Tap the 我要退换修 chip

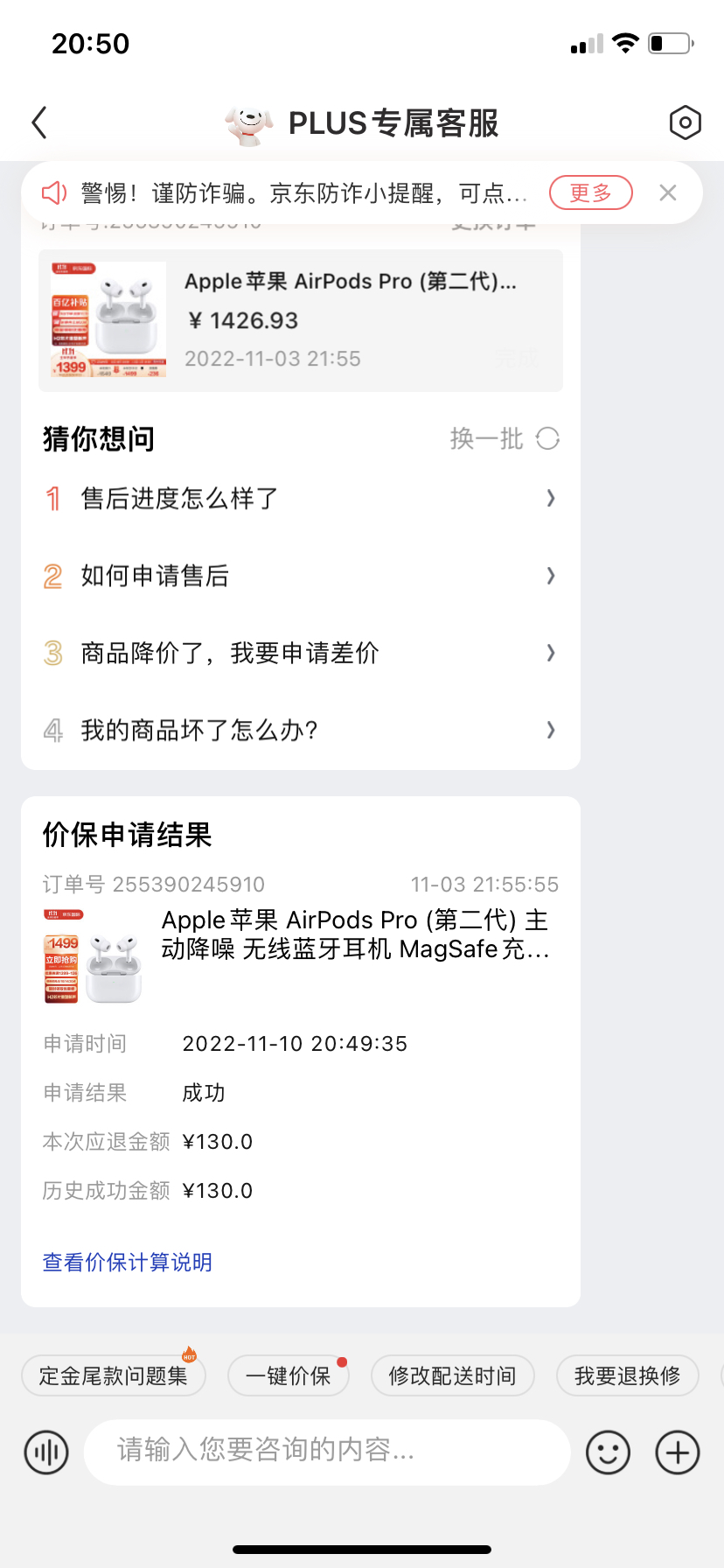(627, 1375)
